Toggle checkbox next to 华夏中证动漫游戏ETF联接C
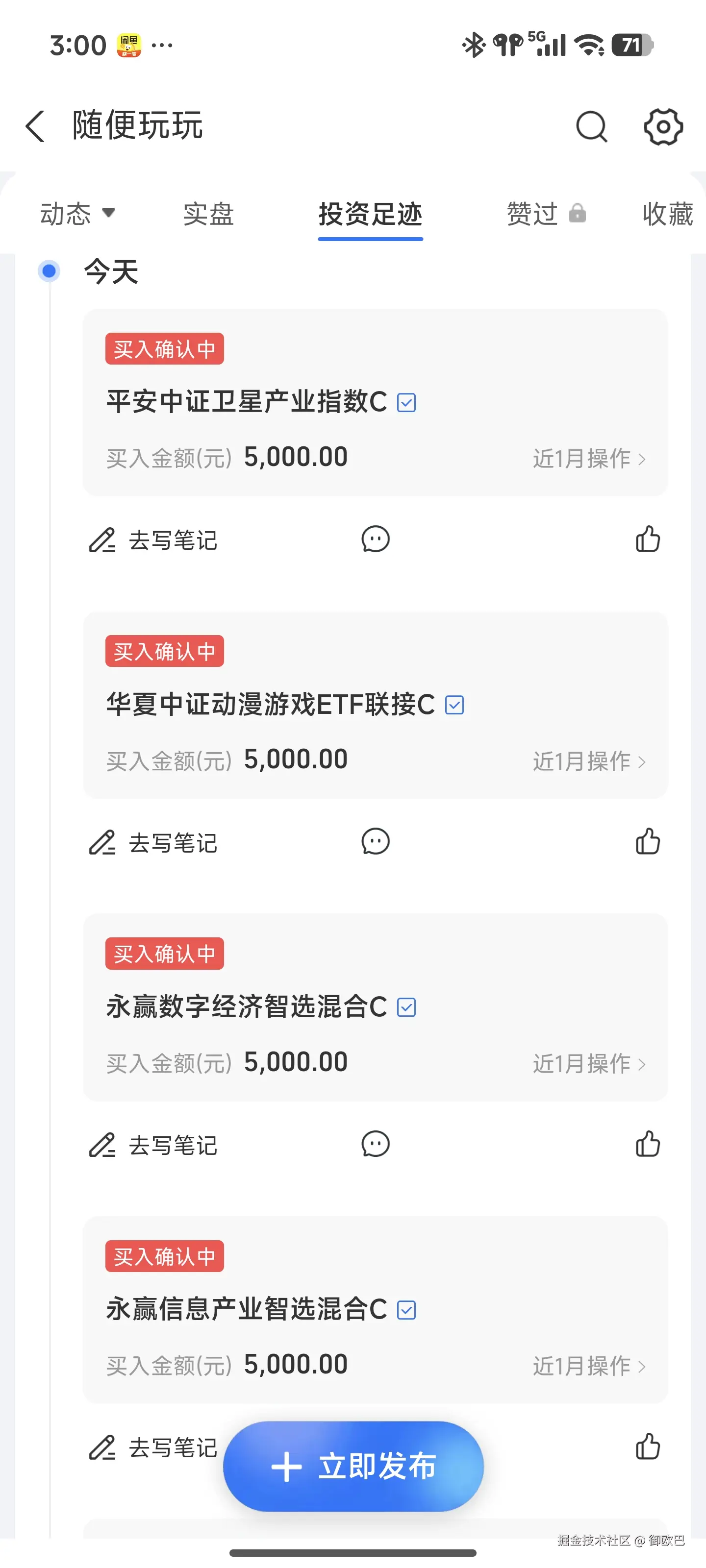The image size is (706, 1568). pos(454,704)
